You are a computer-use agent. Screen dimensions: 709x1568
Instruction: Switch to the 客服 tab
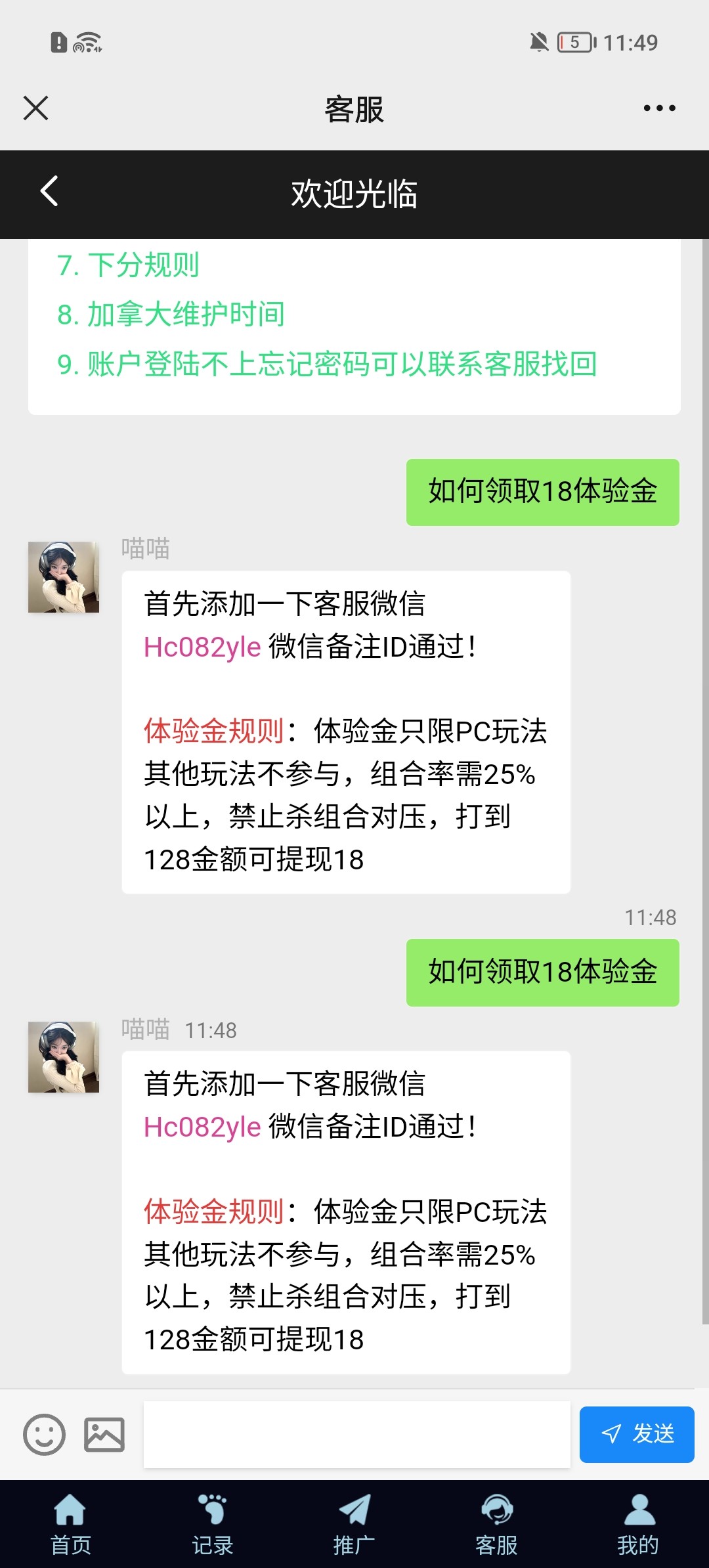[x=496, y=1525]
